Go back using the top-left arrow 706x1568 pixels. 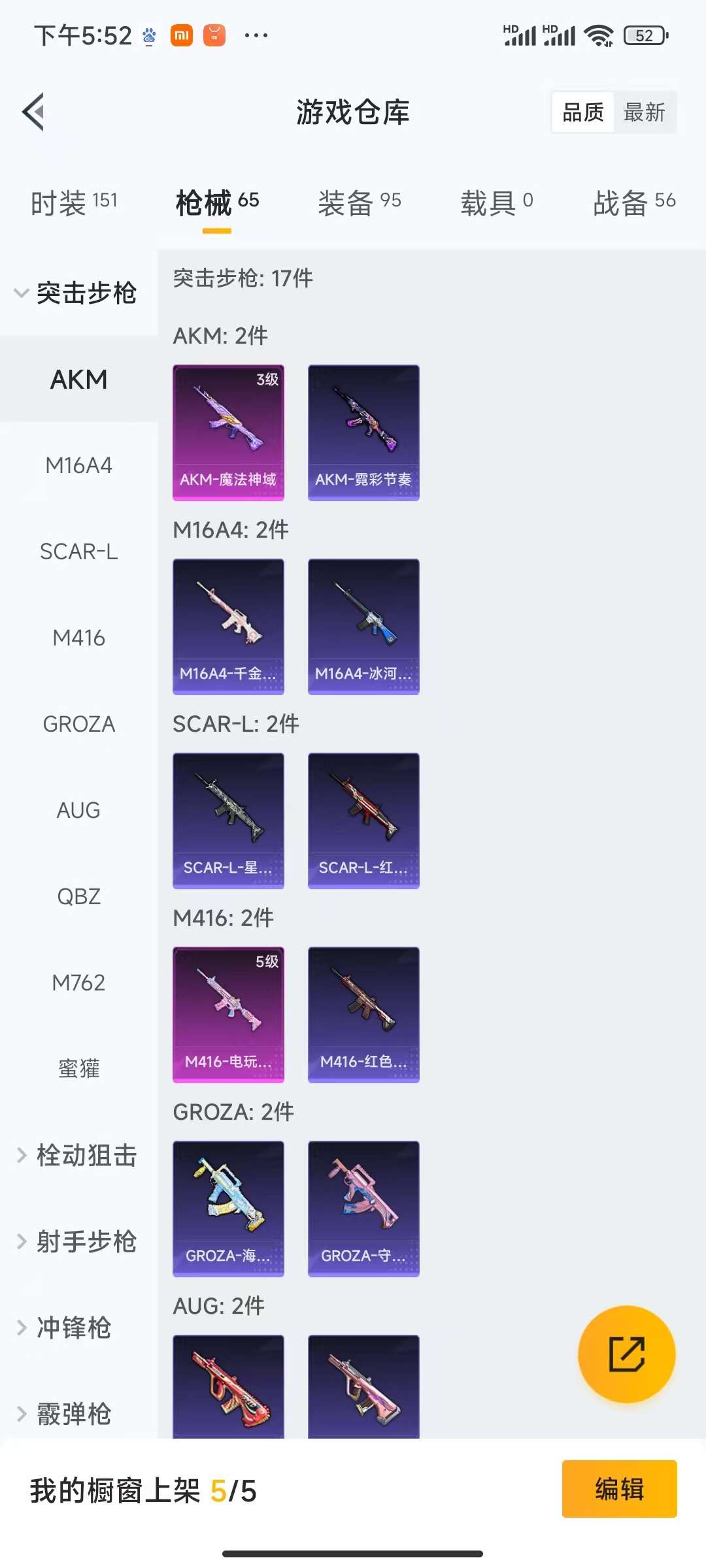tap(34, 112)
